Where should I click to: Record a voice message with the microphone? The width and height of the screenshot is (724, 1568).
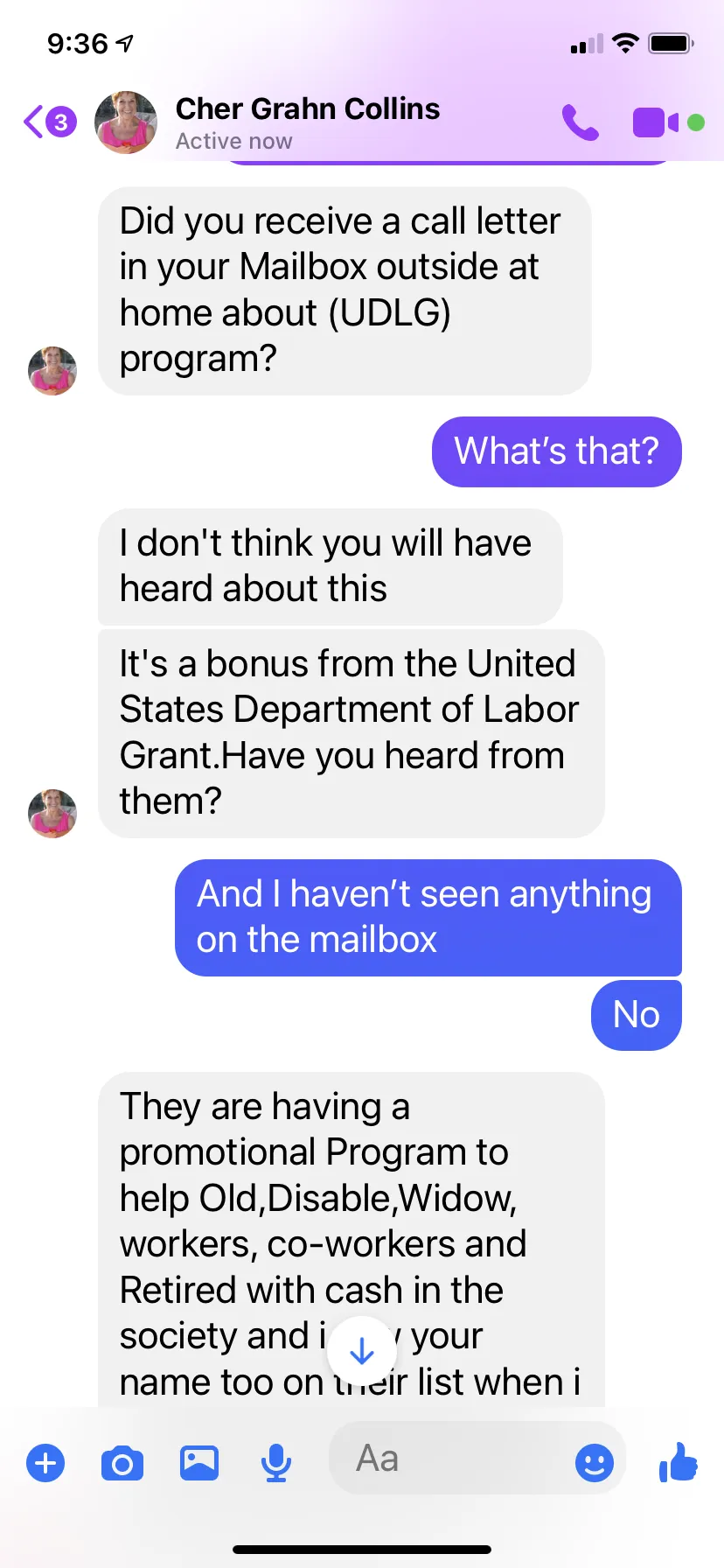pos(276,1463)
